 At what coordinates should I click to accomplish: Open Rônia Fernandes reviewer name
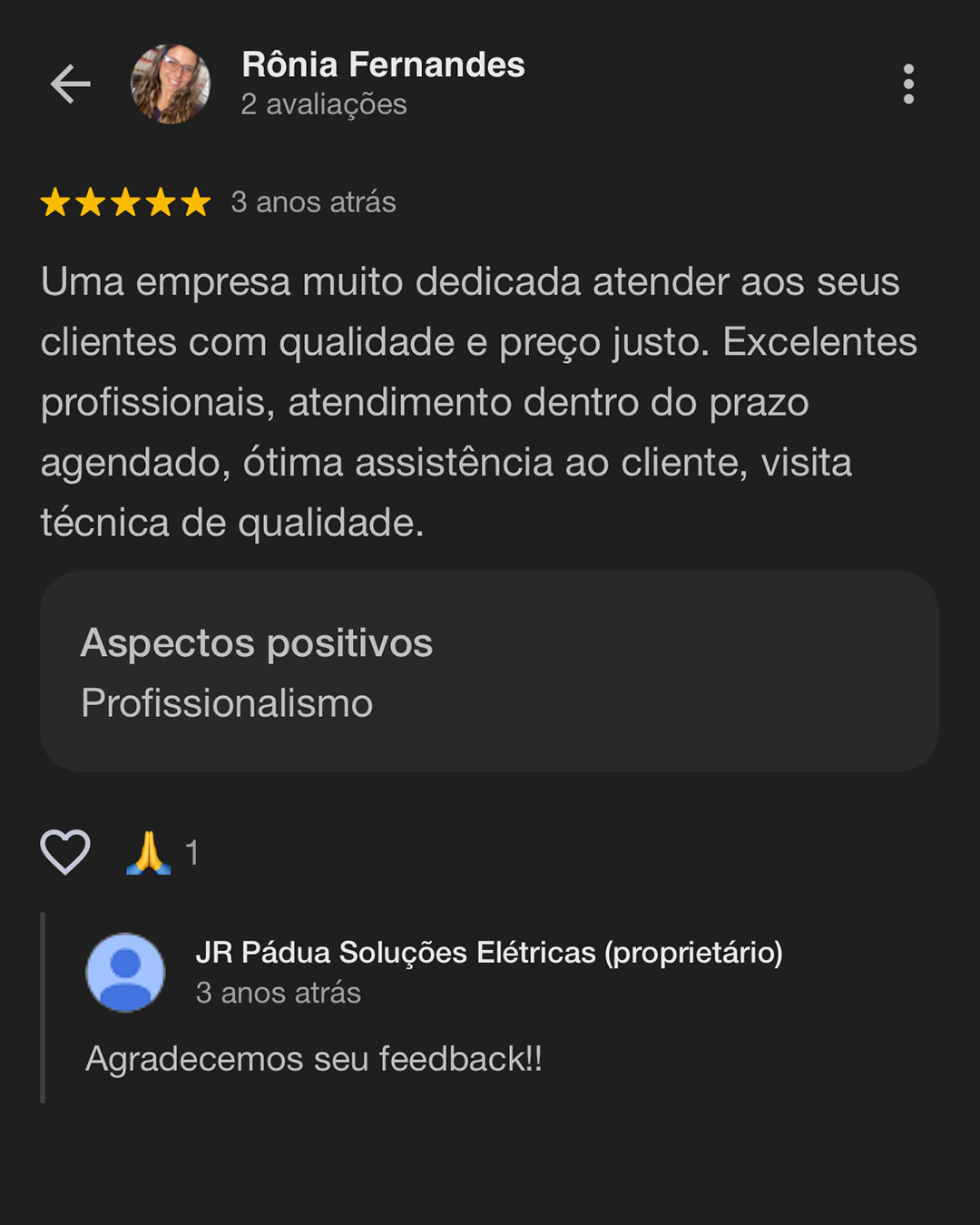pos(383,65)
